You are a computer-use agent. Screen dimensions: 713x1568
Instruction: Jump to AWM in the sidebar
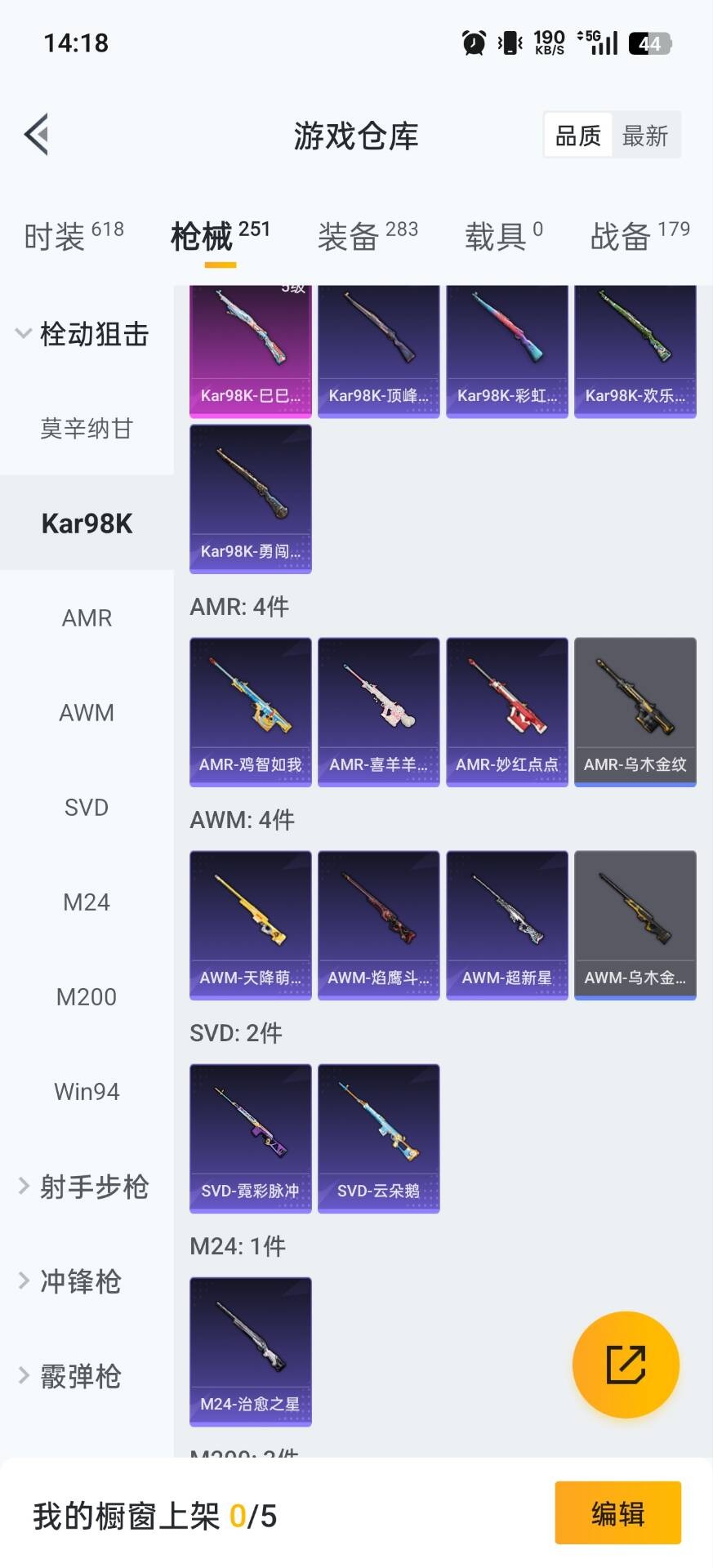coord(87,713)
